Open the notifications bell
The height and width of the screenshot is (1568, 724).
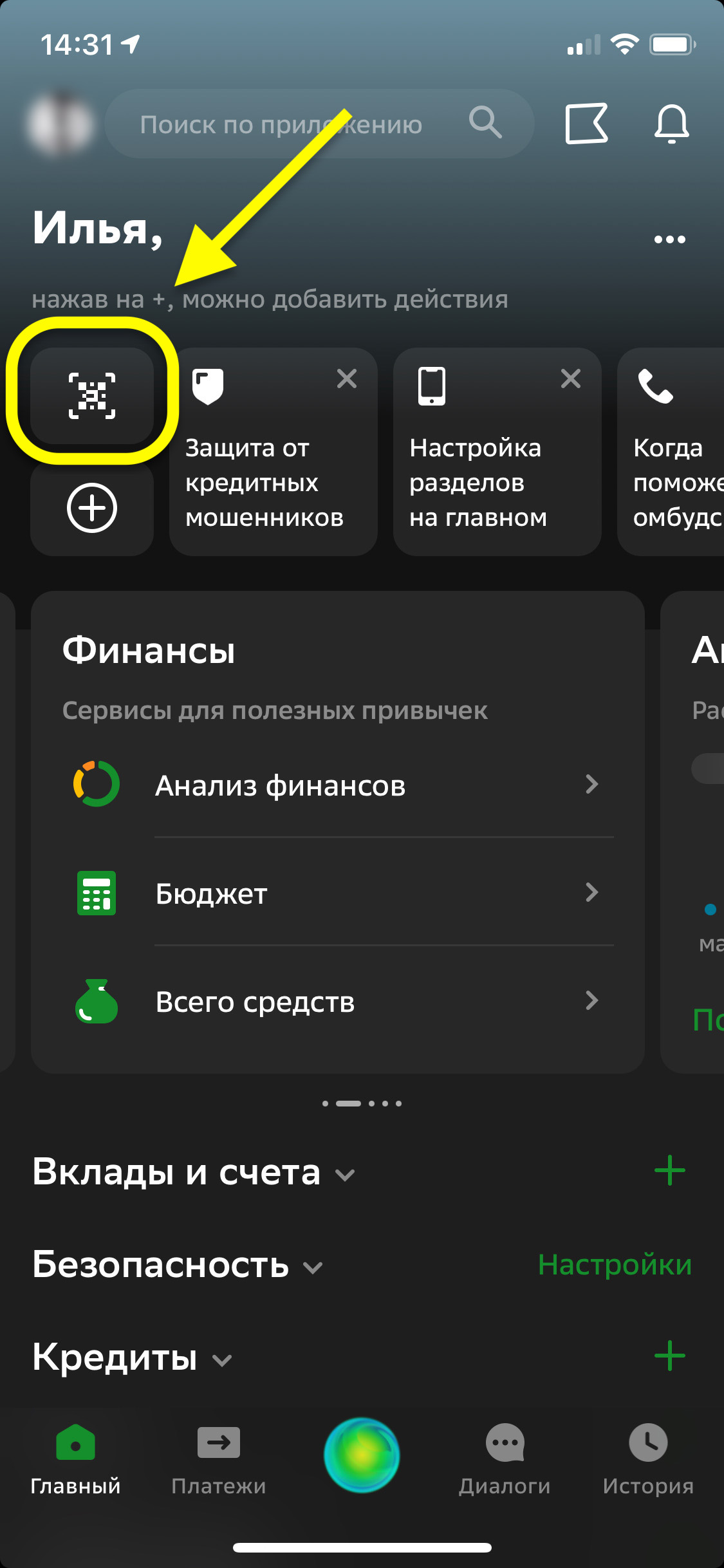coord(671,123)
